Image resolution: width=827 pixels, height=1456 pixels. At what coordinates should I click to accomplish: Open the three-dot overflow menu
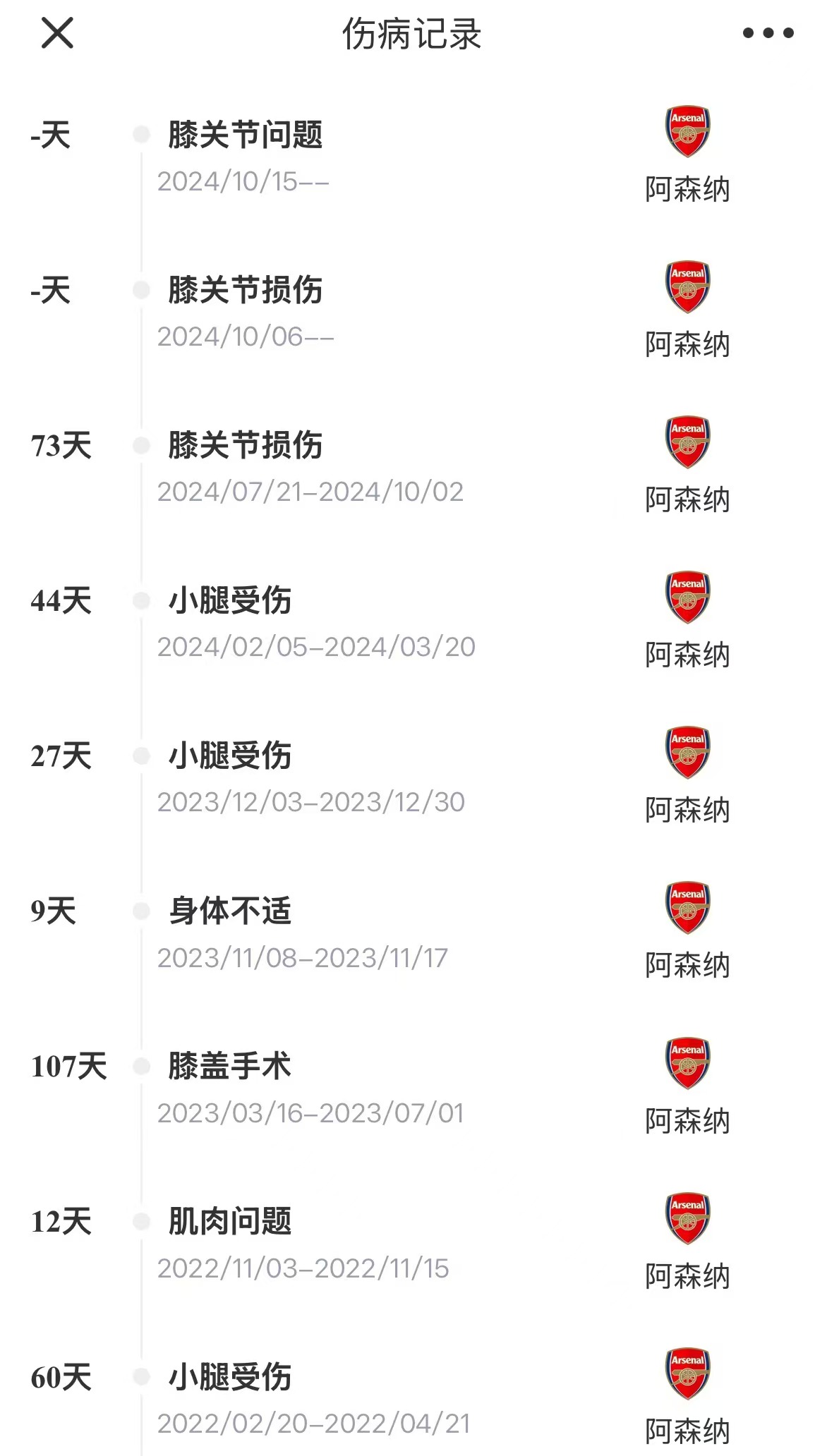click(768, 33)
